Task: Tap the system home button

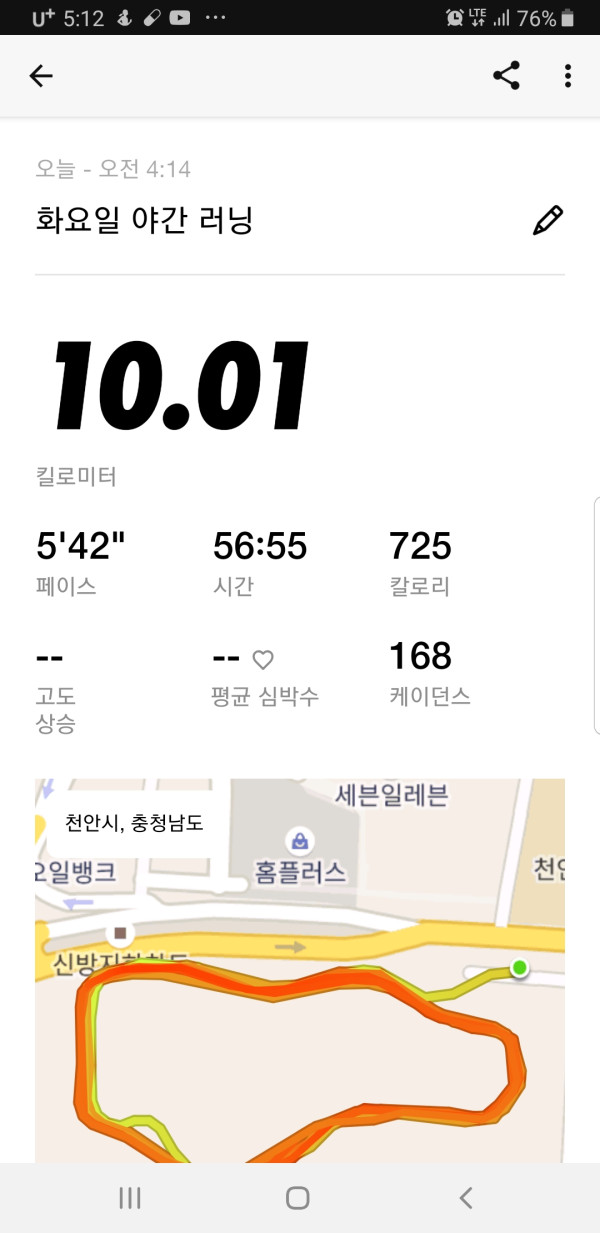Action: point(297,1198)
